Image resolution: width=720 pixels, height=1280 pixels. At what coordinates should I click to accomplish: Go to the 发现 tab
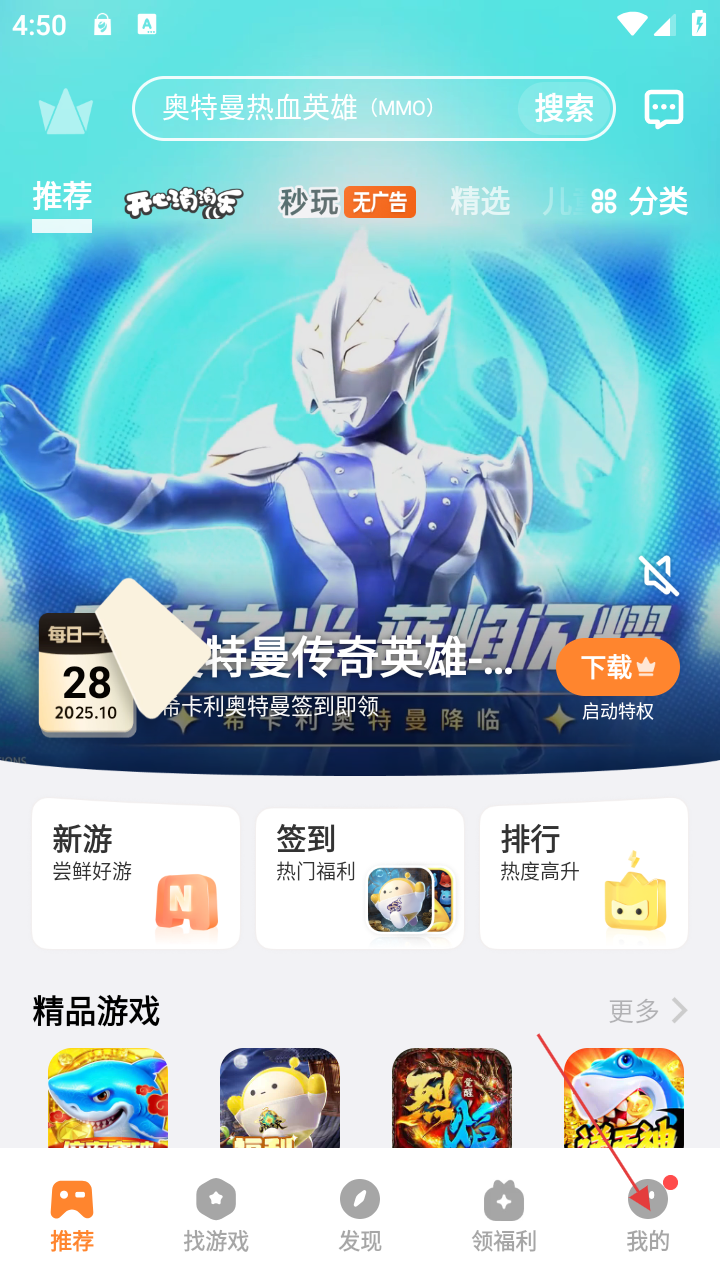click(360, 1215)
